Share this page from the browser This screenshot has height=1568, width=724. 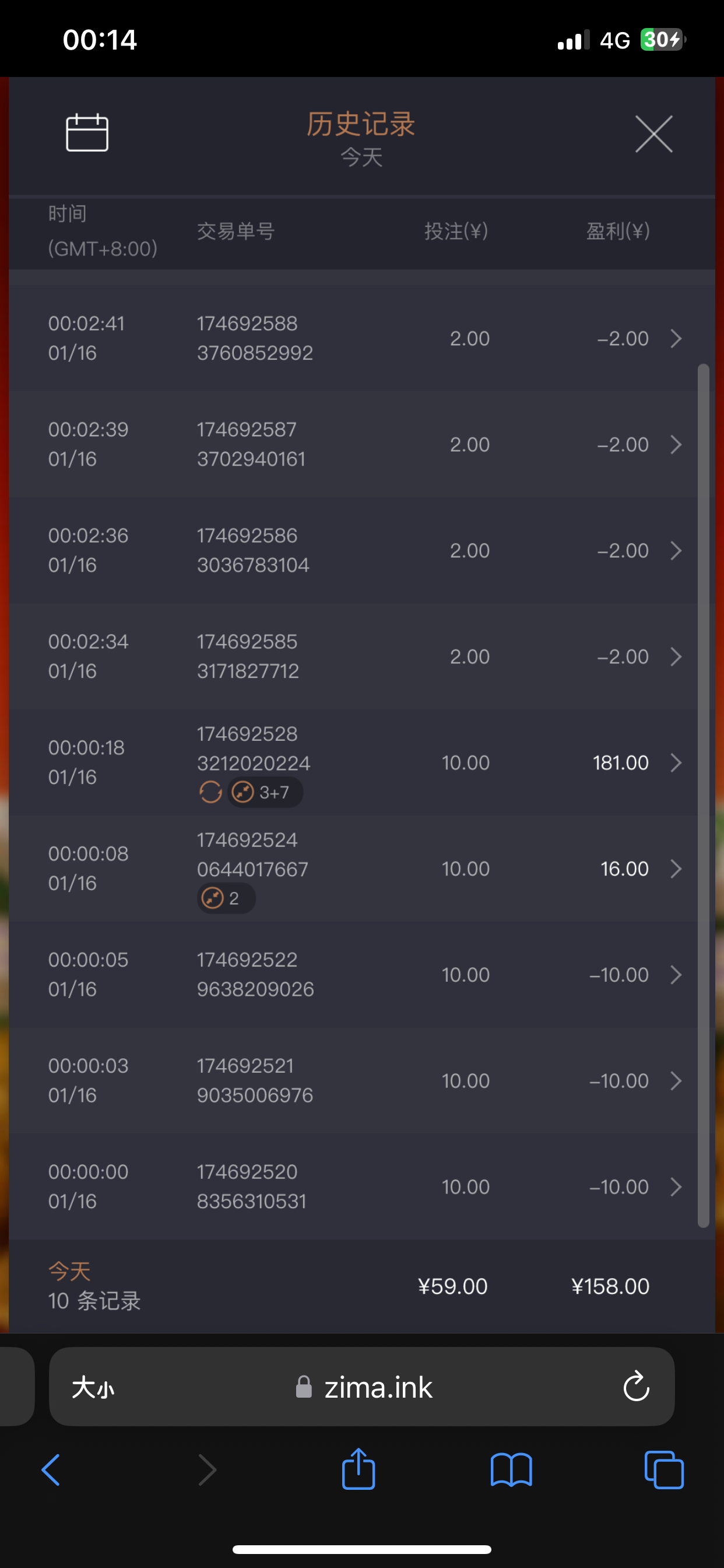pos(359,1469)
